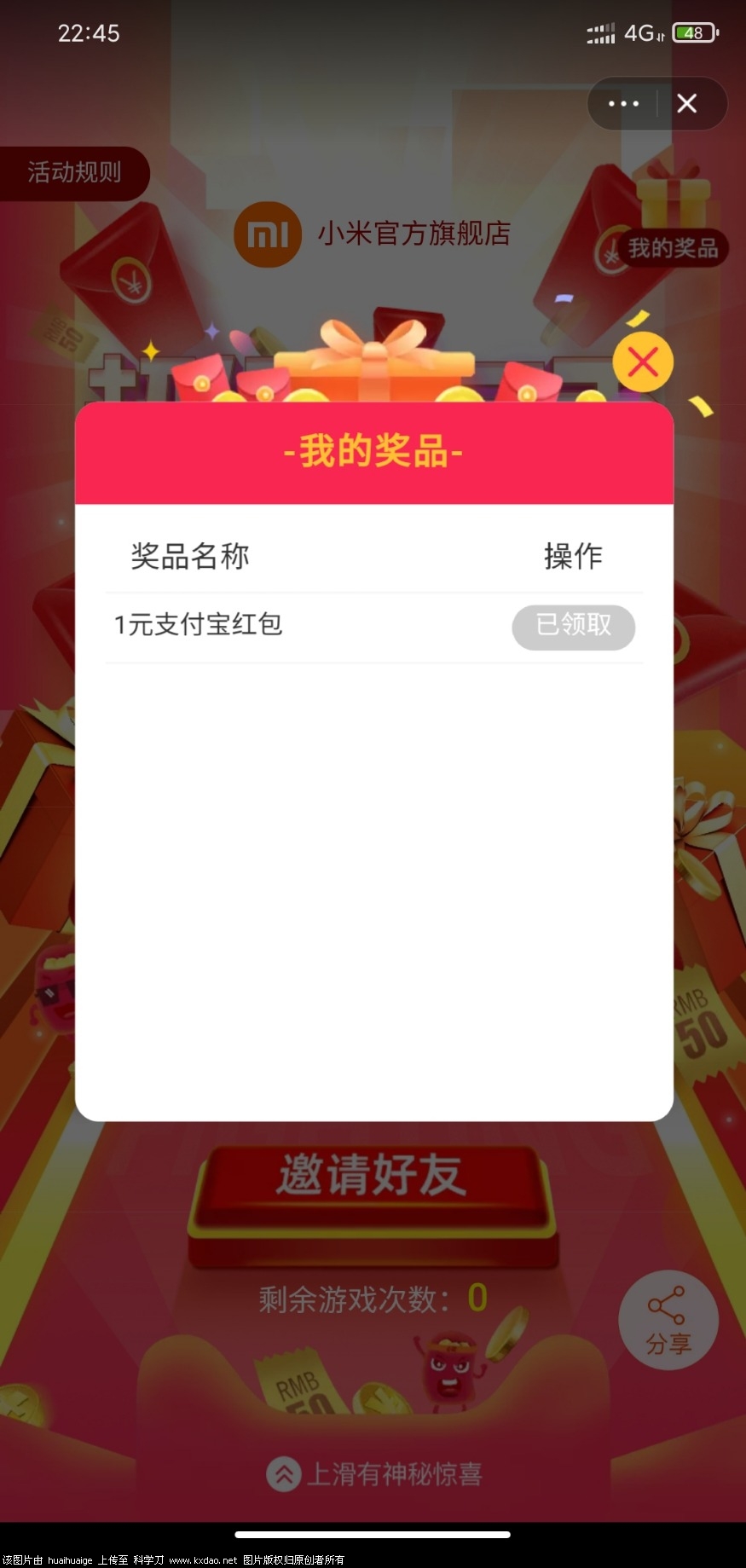The height and width of the screenshot is (1568, 746).
Task: Tap the yellow X dialog close icon
Action: point(643,362)
